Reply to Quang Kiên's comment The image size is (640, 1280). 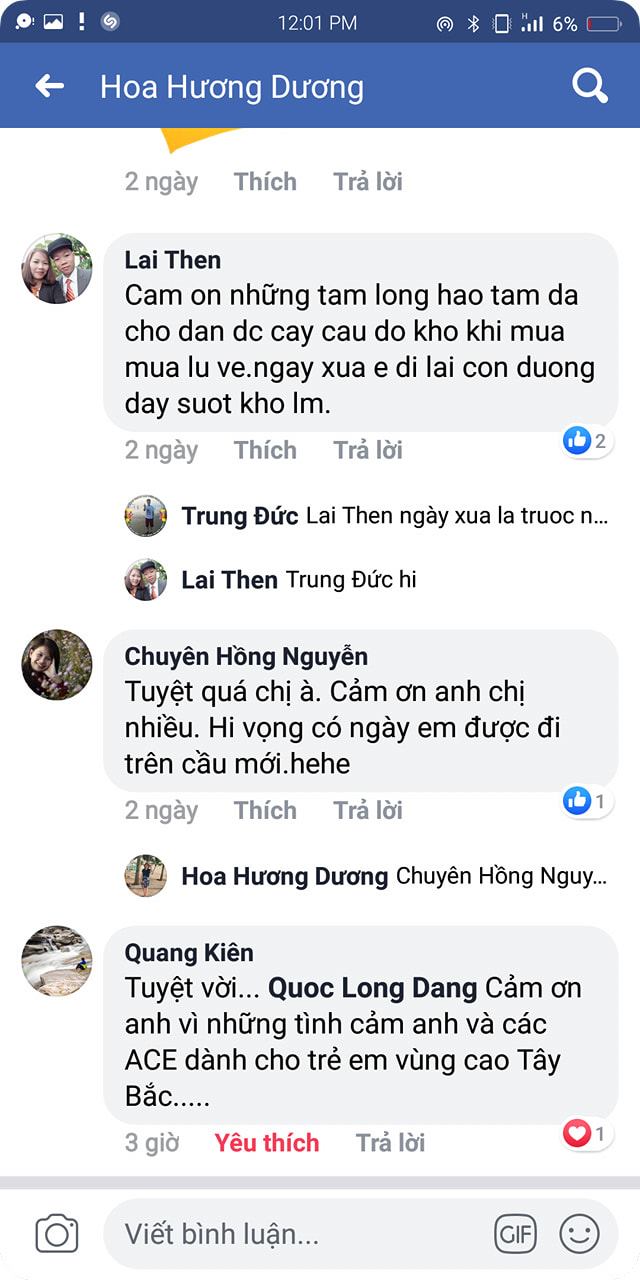pos(390,1143)
